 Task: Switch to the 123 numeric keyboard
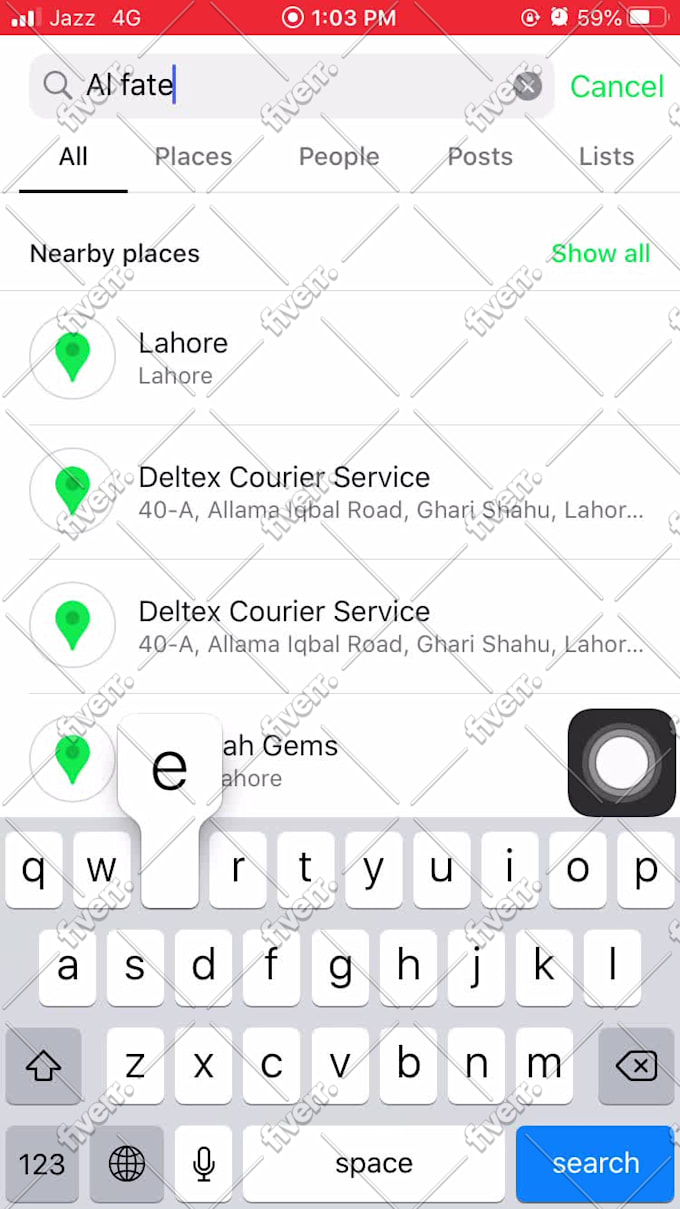tap(42, 1163)
